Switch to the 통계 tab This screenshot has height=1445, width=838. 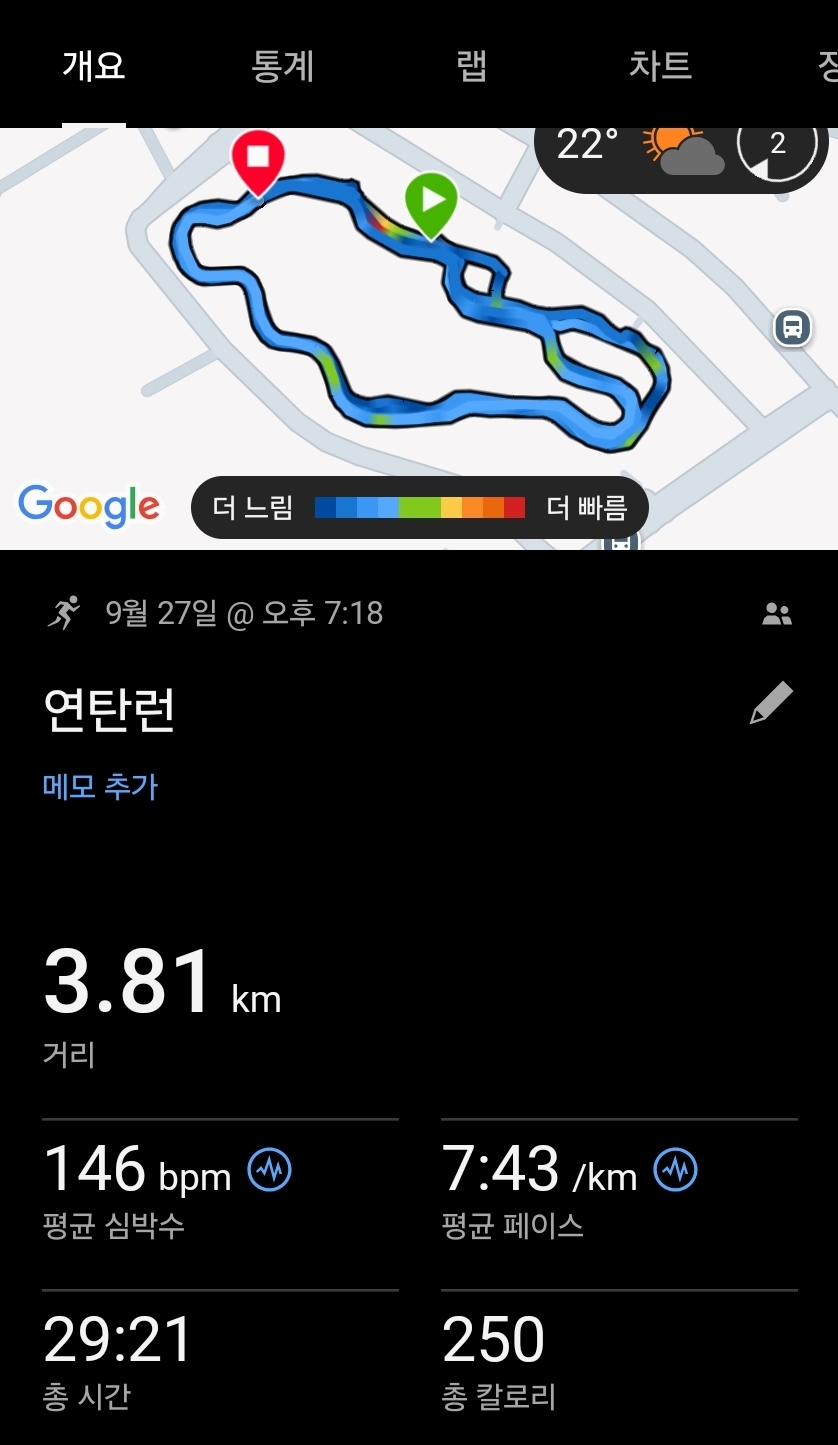click(x=283, y=66)
